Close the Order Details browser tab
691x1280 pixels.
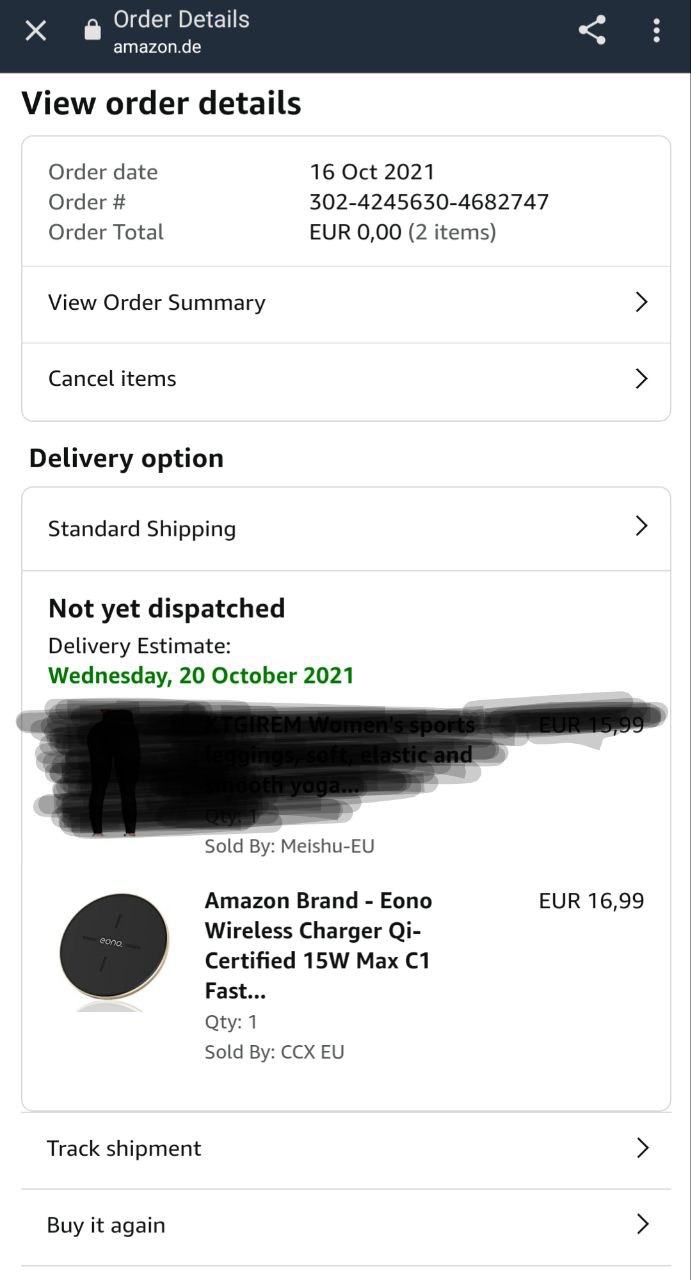pos(35,31)
